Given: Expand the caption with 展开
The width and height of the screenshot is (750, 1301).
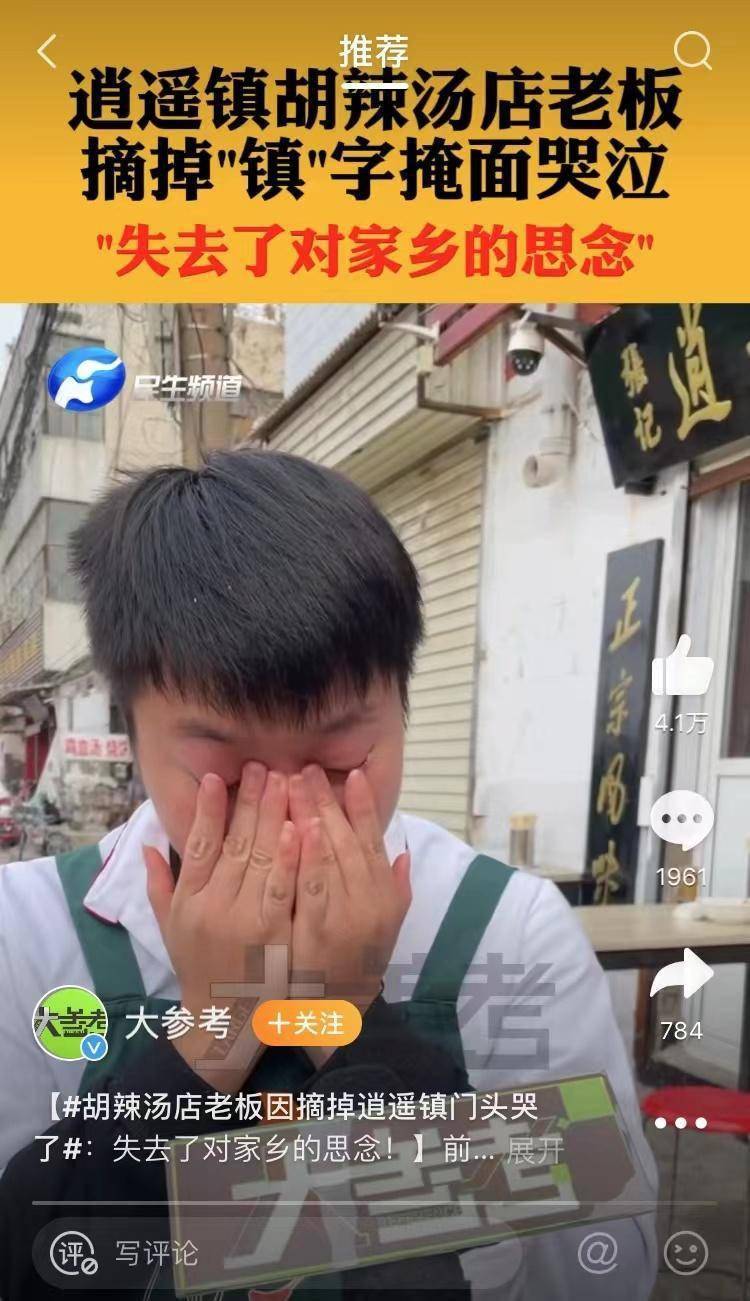Looking at the screenshot, I should click(535, 1150).
